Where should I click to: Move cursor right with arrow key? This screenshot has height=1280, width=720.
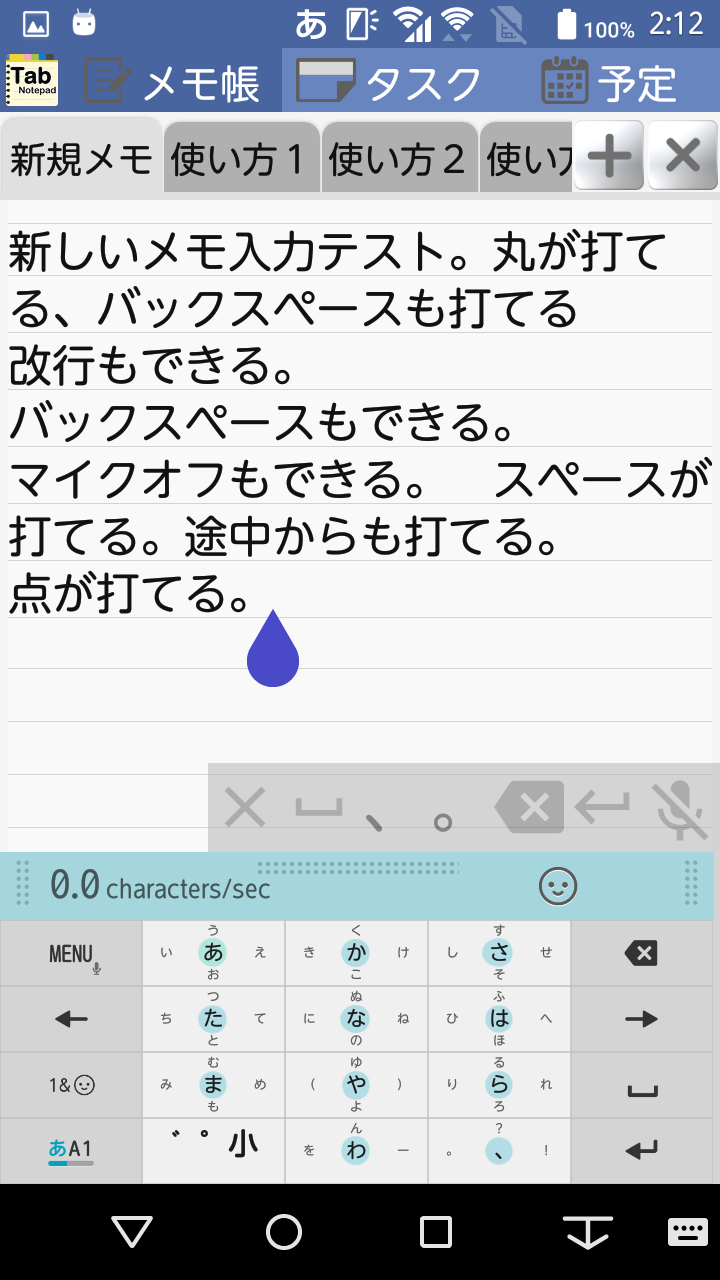[x=641, y=1019]
